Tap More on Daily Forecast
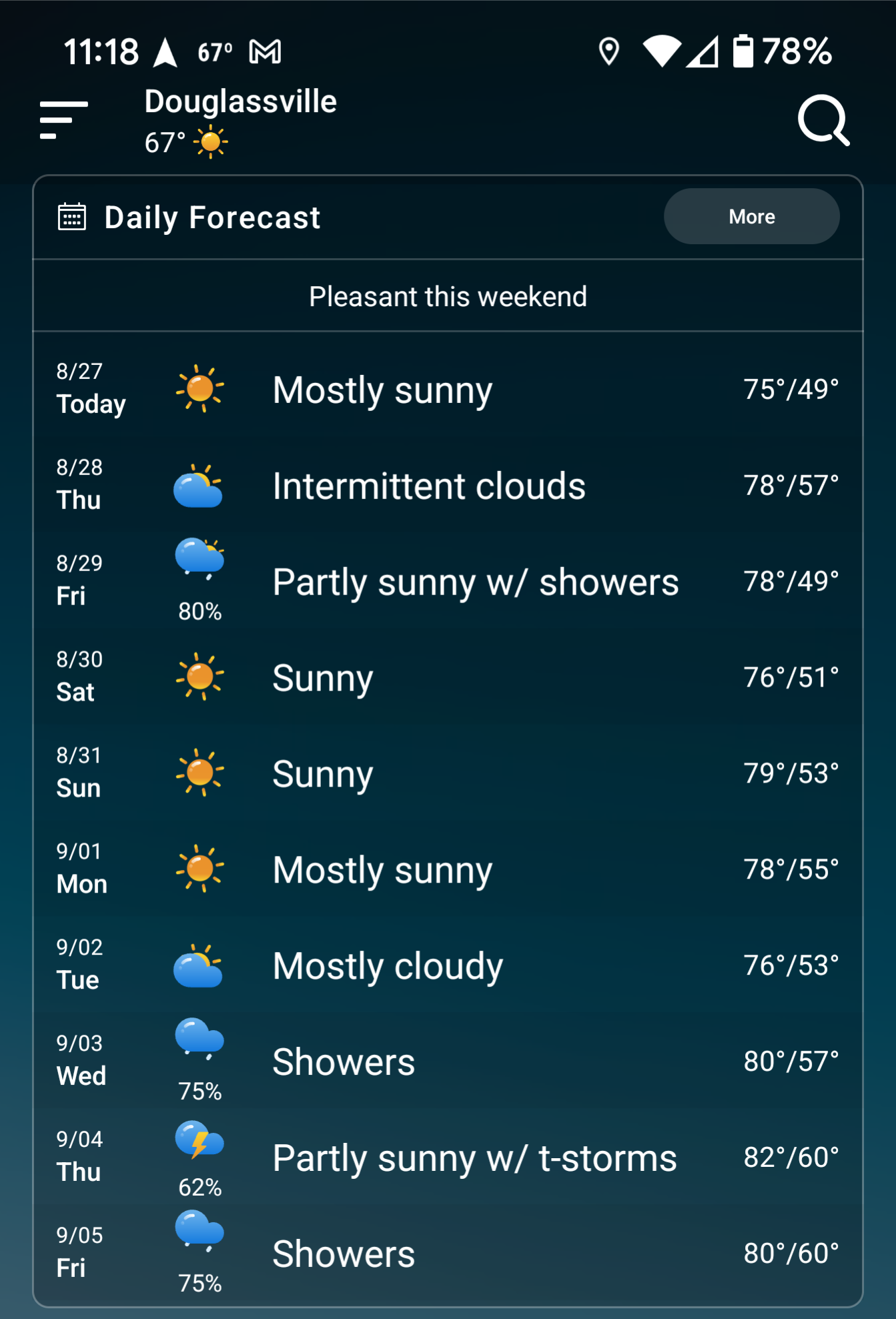Screen dimensions: 896x1319 coord(751,216)
